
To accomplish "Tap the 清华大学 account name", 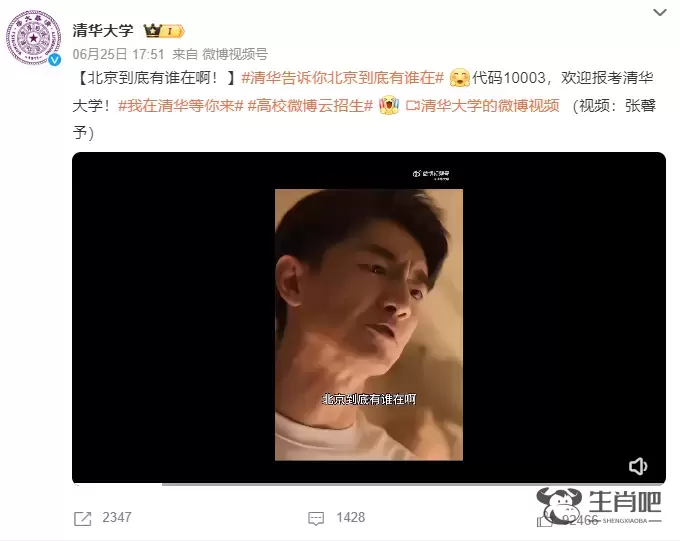I will [103, 30].
